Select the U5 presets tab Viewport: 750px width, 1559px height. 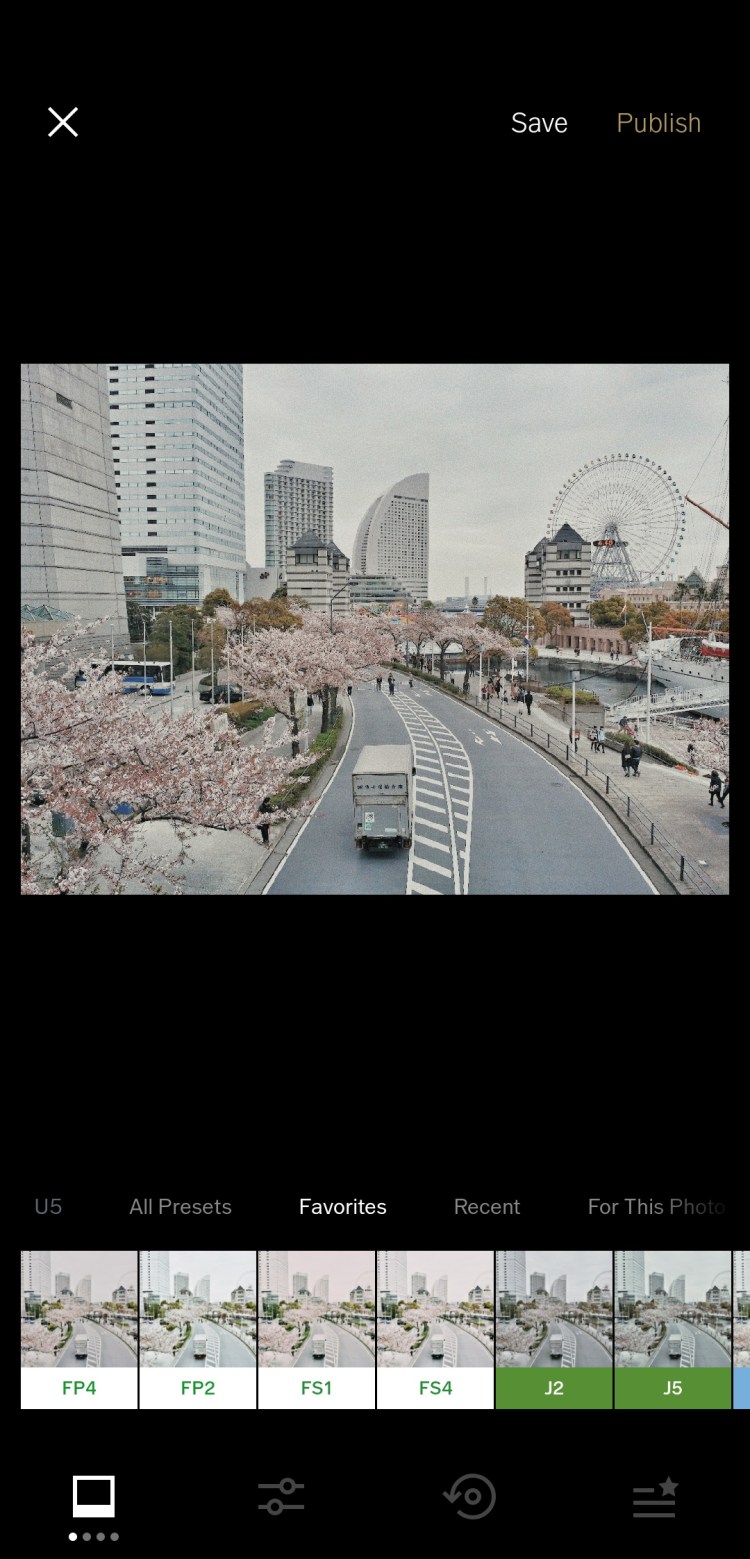[x=48, y=1207]
